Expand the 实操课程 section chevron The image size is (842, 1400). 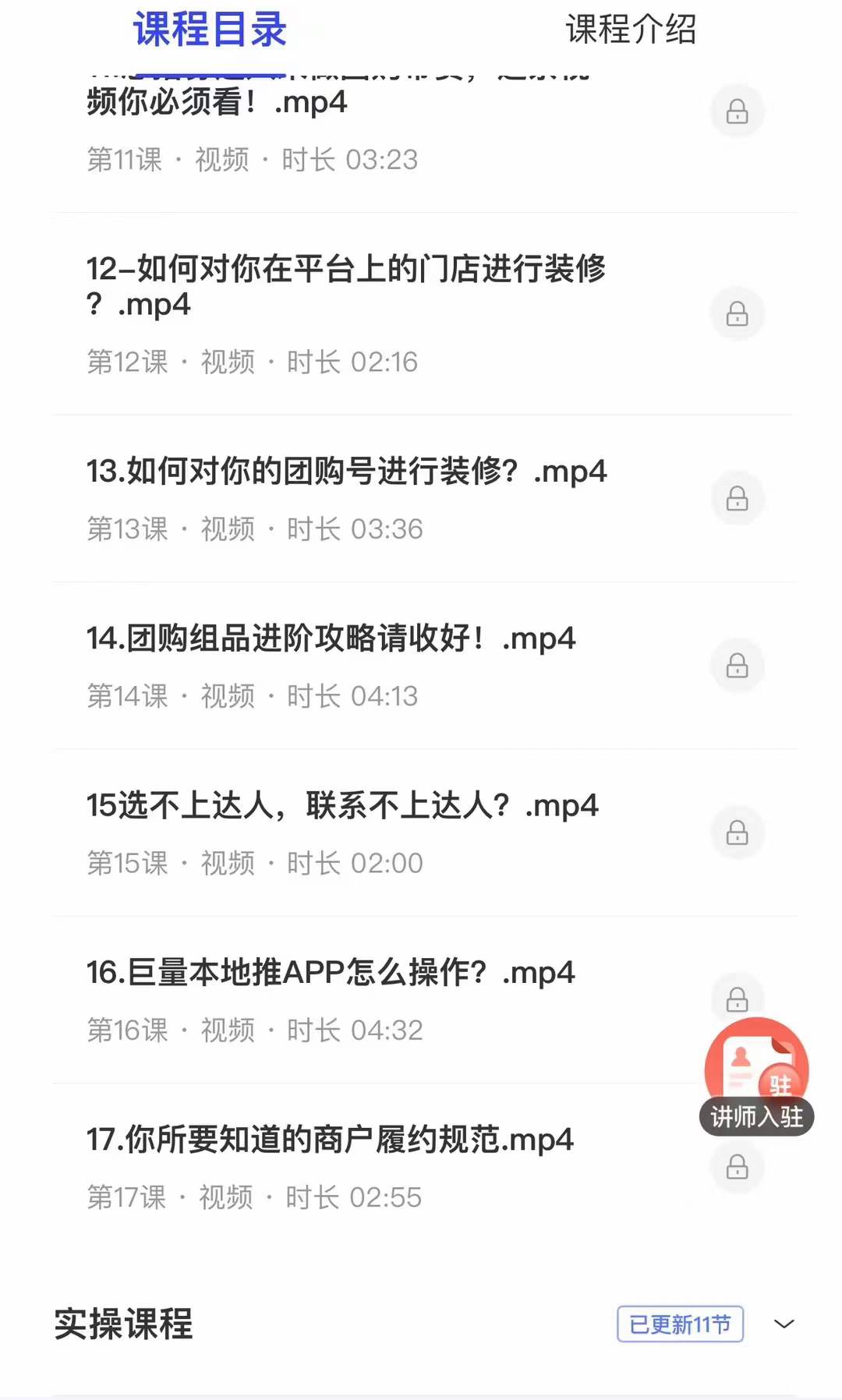[x=784, y=1324]
